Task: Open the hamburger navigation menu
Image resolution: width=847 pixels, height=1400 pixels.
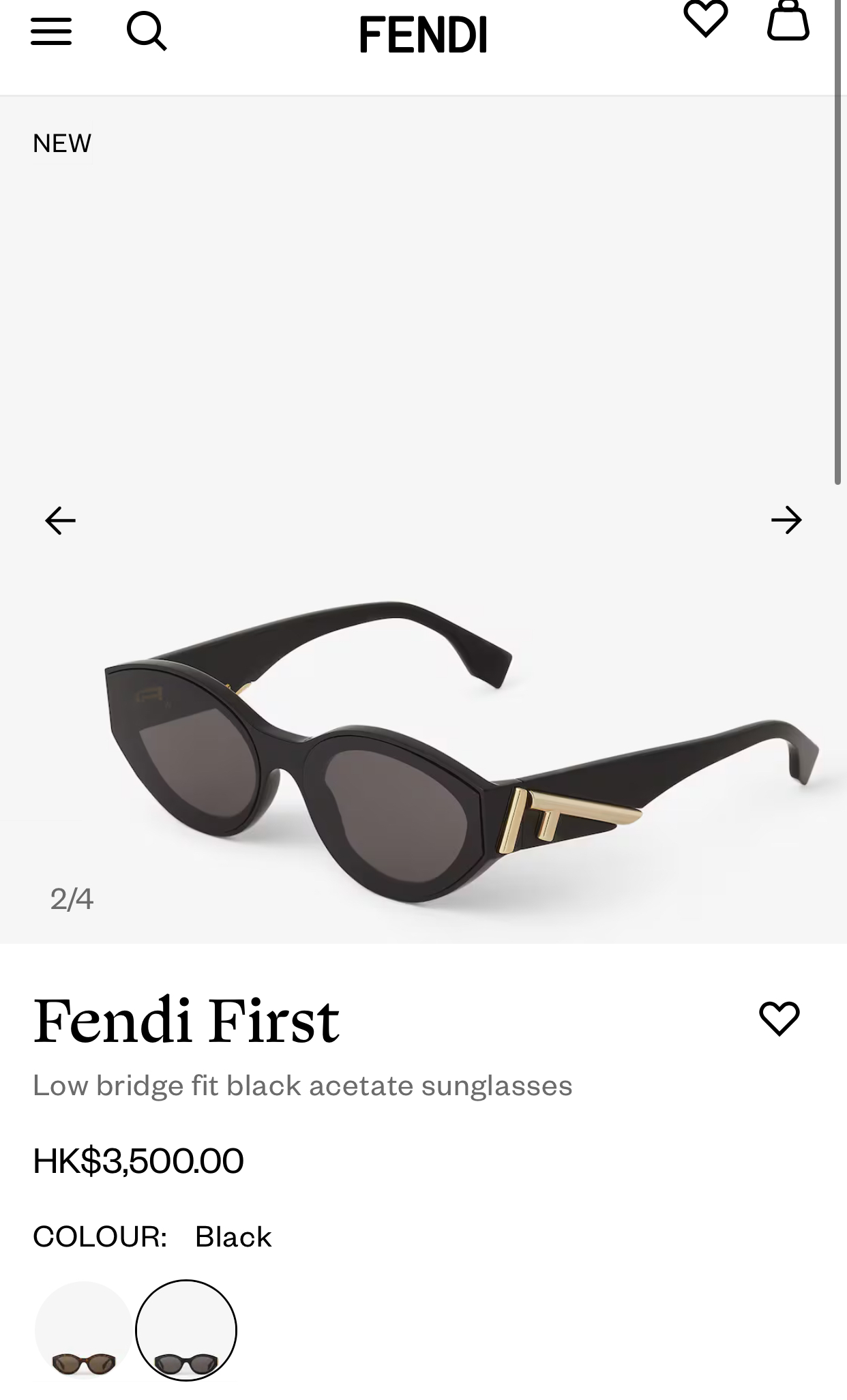Action: 51,31
